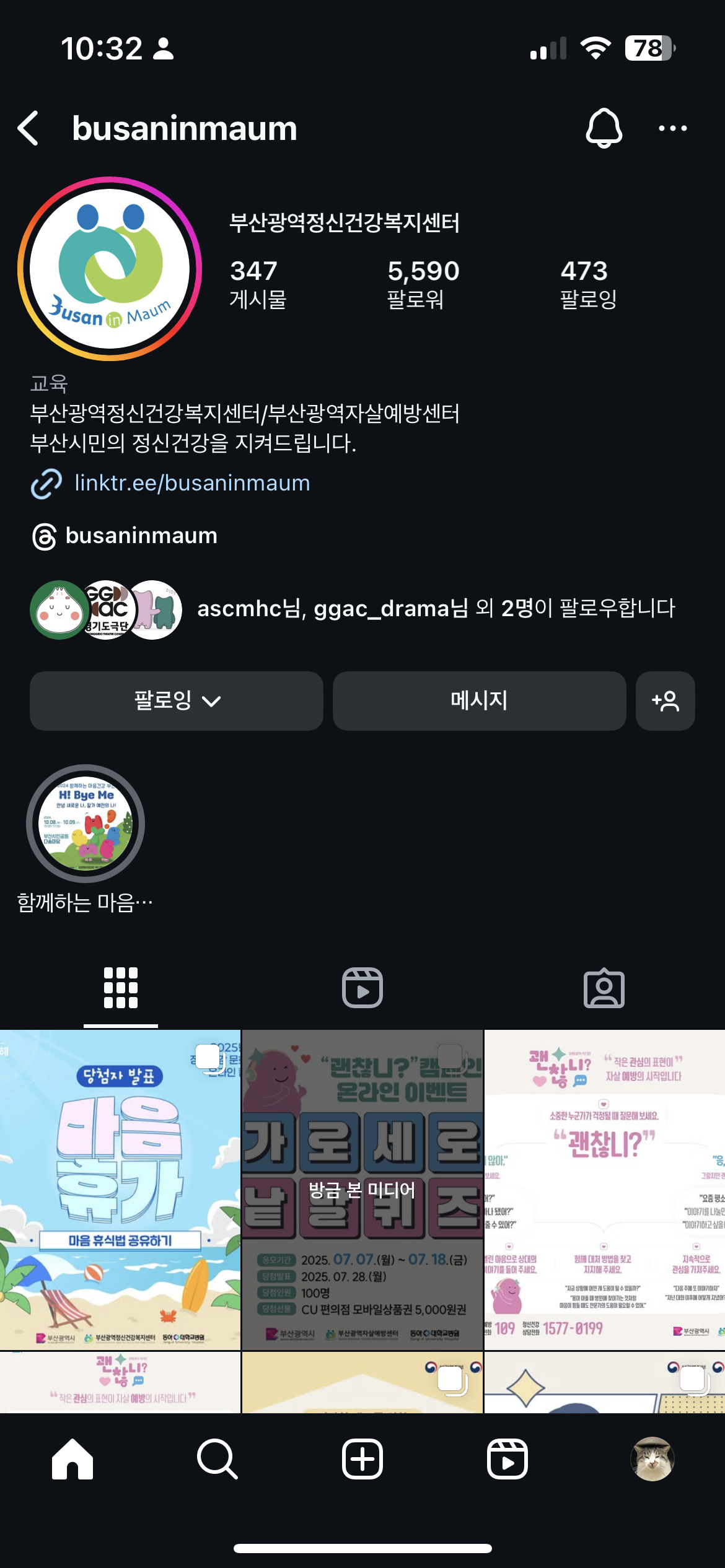The width and height of the screenshot is (725, 1568).
Task: Open the three-dot overflow menu
Action: [x=672, y=128]
